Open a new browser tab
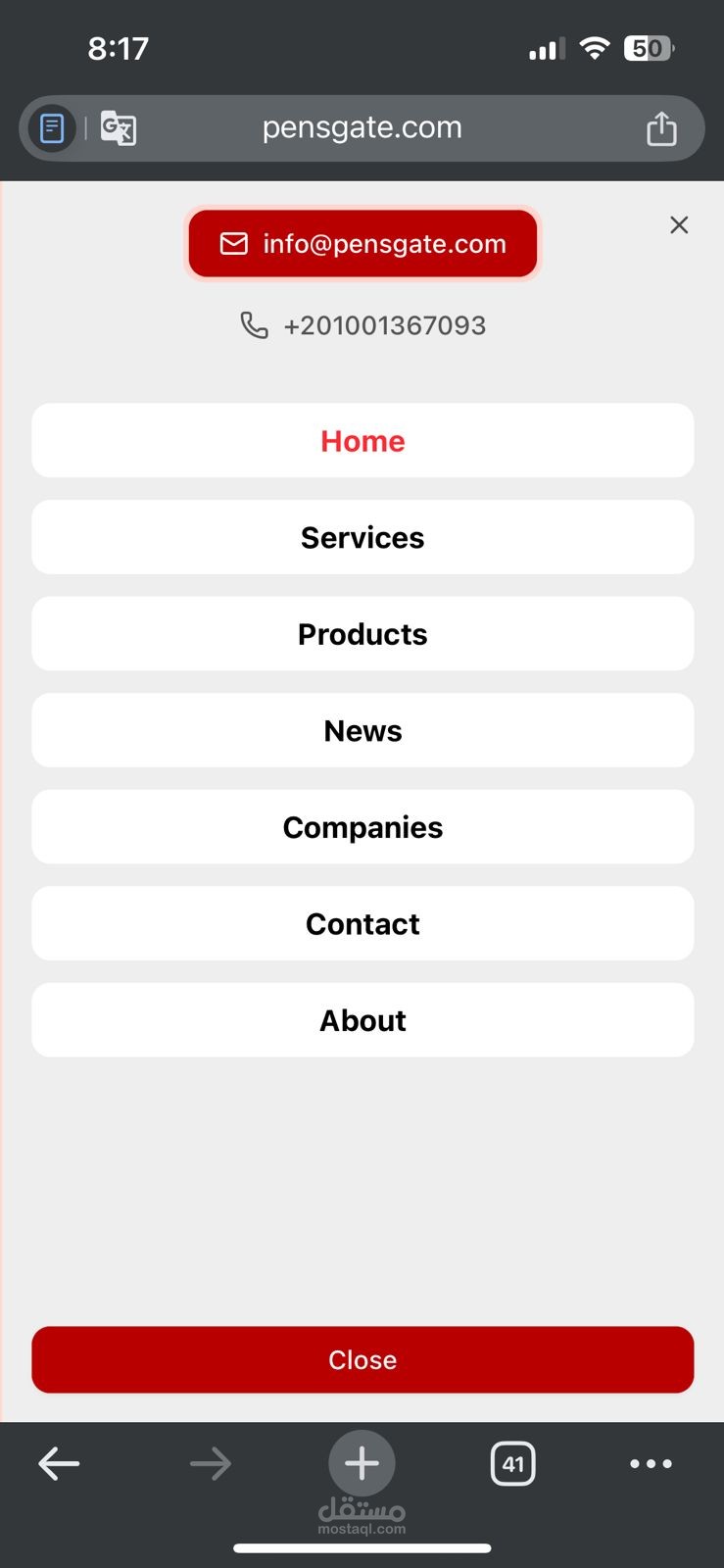 click(x=362, y=1463)
